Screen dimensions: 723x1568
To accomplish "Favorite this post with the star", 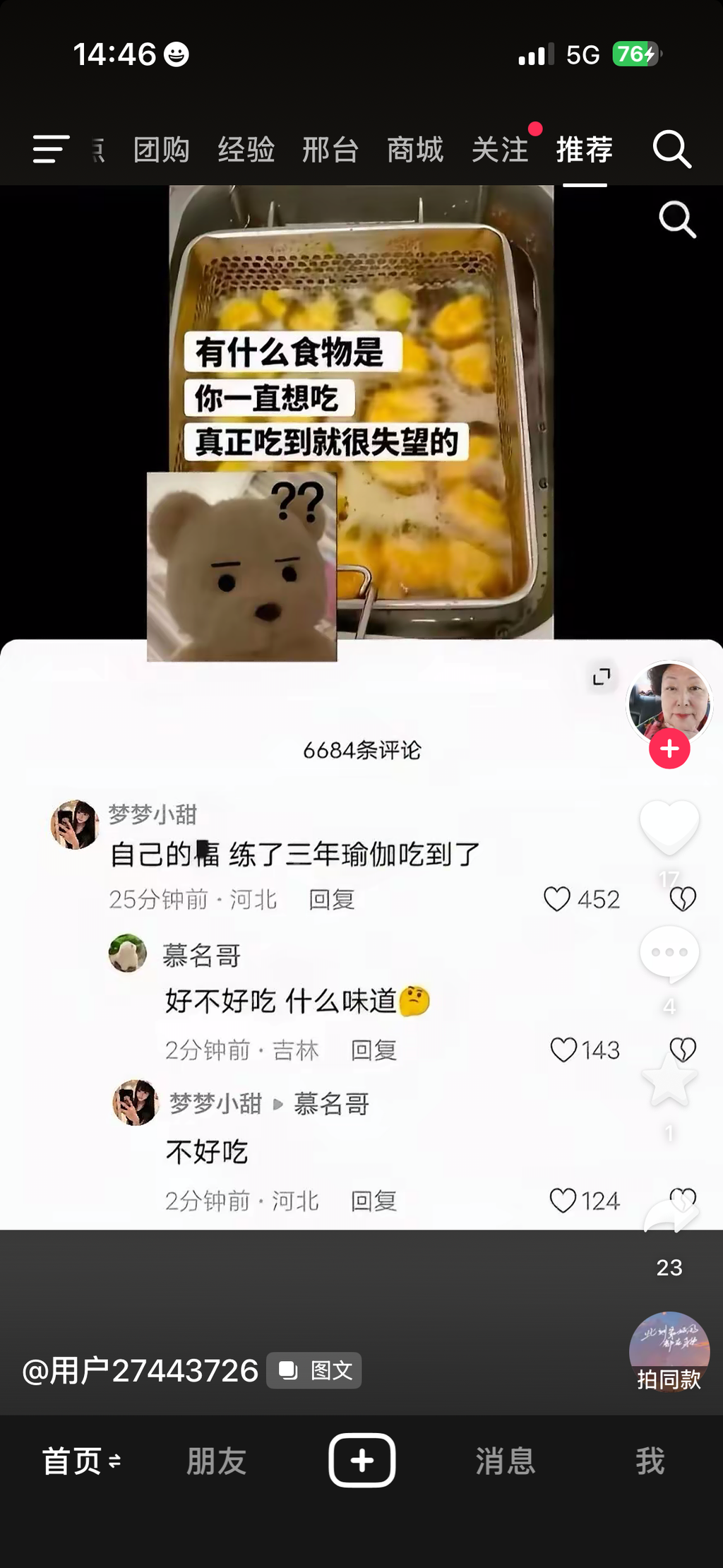I will 669,1081.
